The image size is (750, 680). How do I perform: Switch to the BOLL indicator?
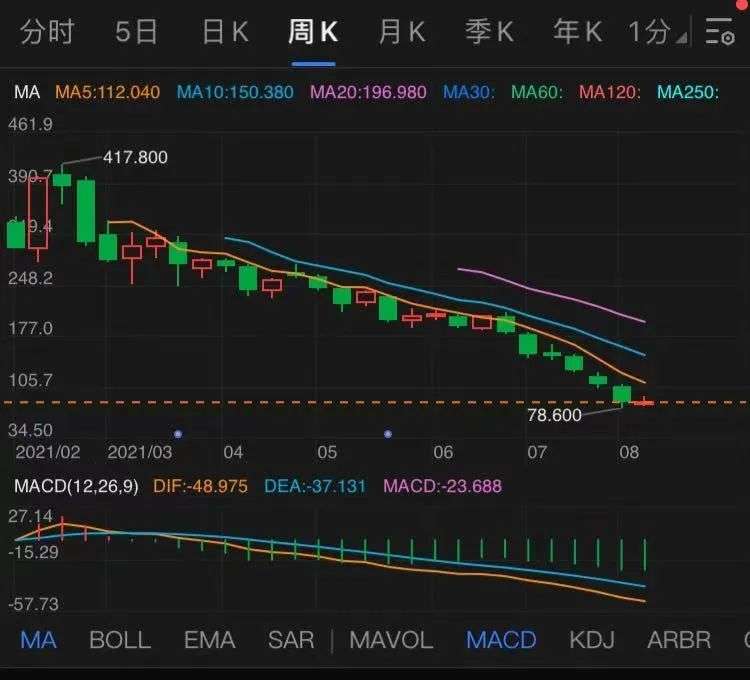pyautogui.click(x=120, y=640)
